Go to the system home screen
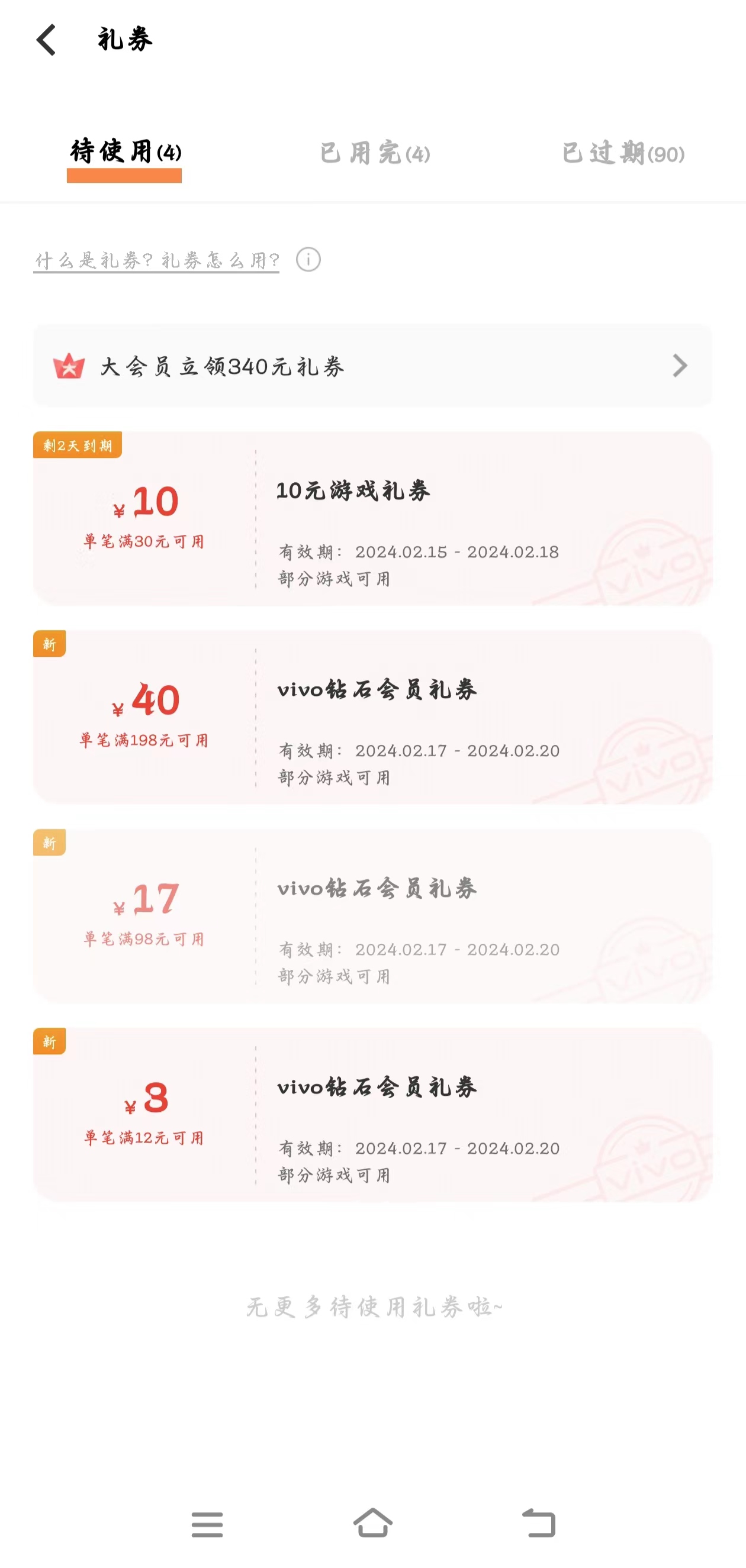The width and height of the screenshot is (746, 1568). pyautogui.click(x=372, y=1524)
